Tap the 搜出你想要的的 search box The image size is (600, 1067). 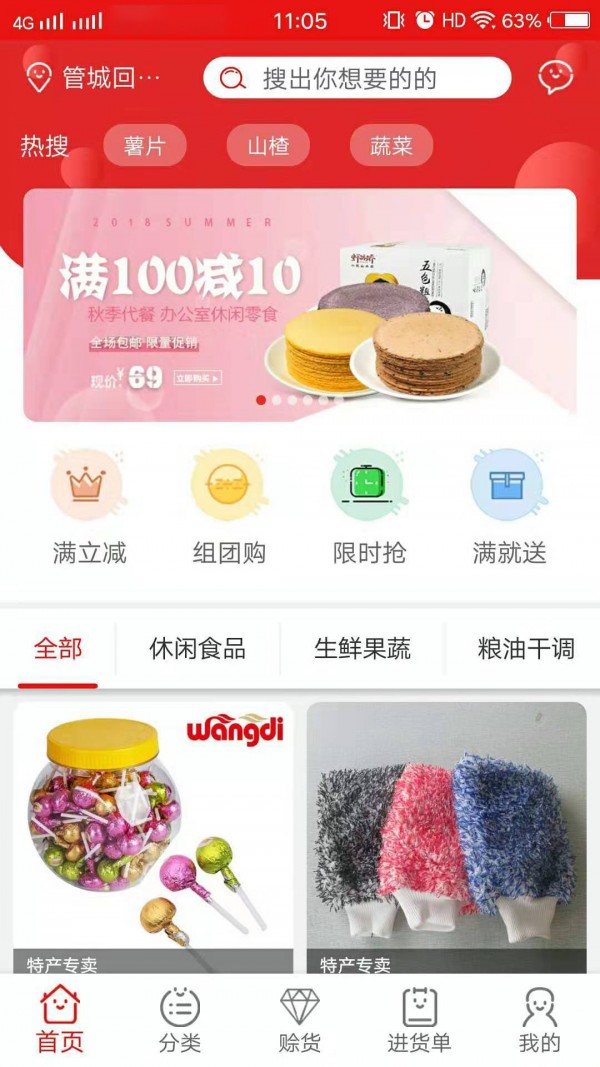point(357,78)
